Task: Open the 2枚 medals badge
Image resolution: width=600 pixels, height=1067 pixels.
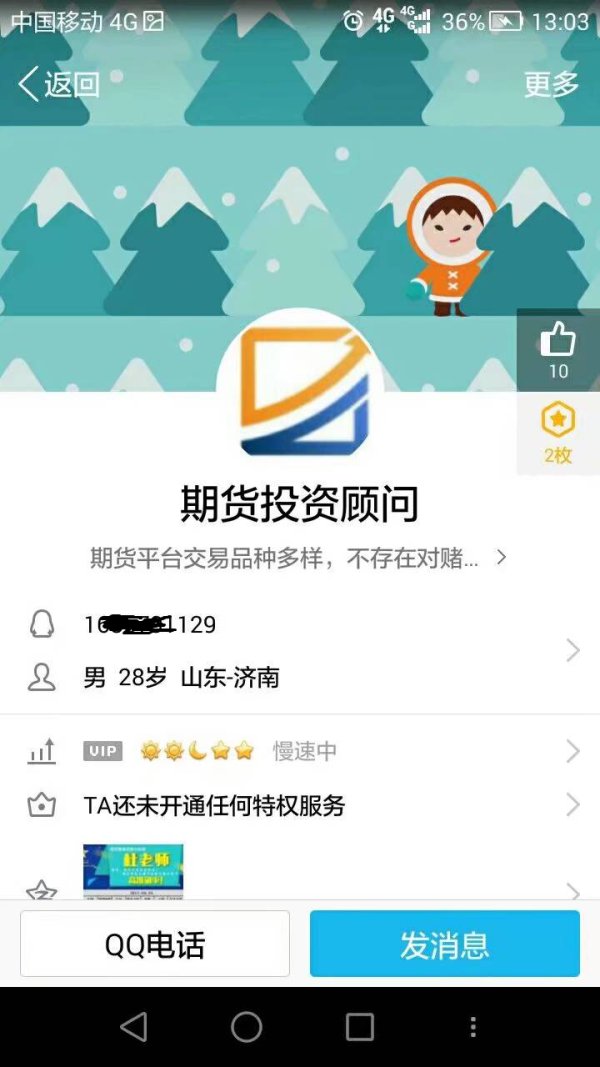Action: (x=558, y=433)
